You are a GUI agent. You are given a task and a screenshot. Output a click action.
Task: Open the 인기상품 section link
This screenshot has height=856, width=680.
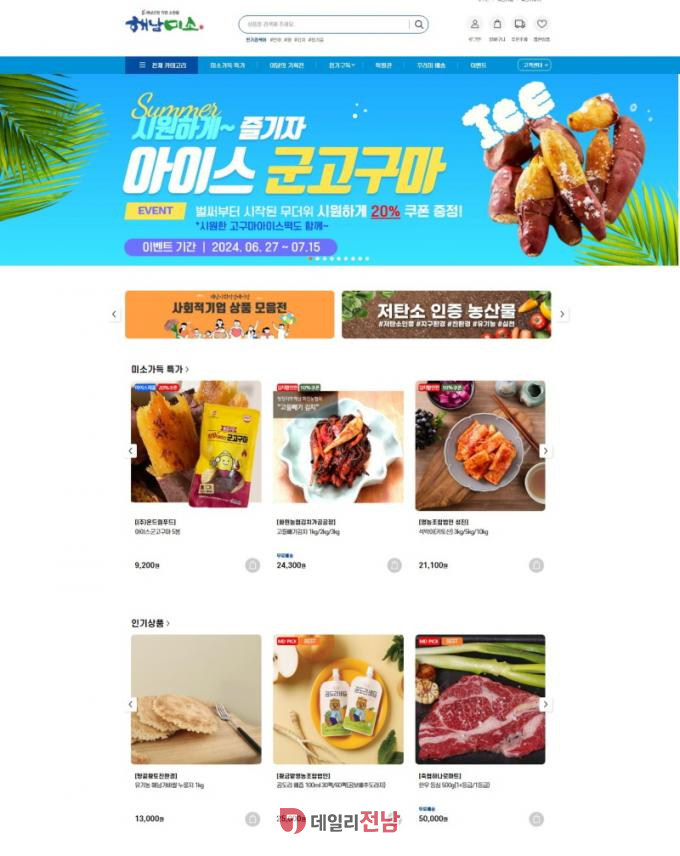[x=150, y=623]
